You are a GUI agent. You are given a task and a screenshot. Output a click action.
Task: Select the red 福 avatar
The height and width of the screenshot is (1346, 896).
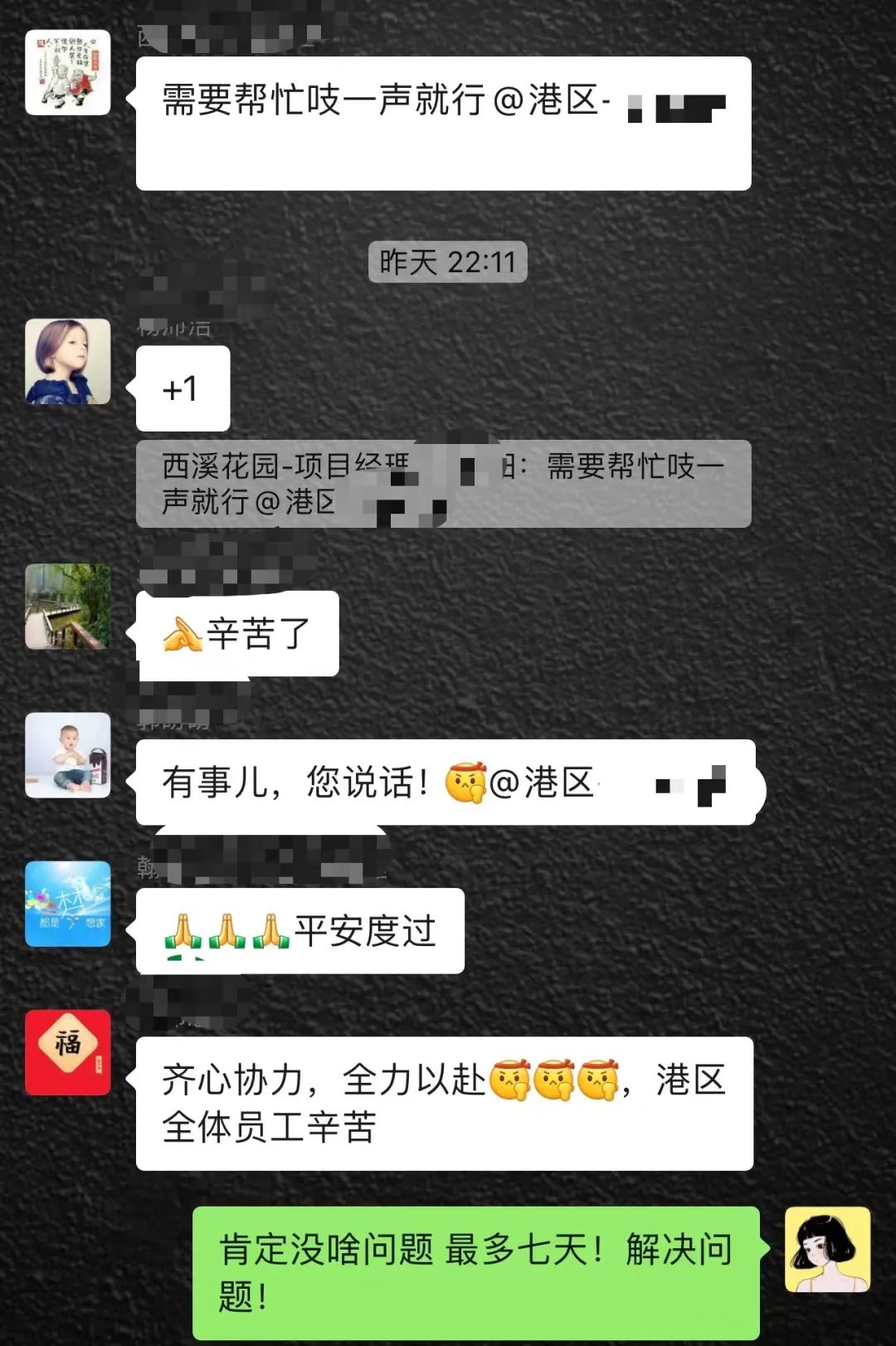(68, 1052)
